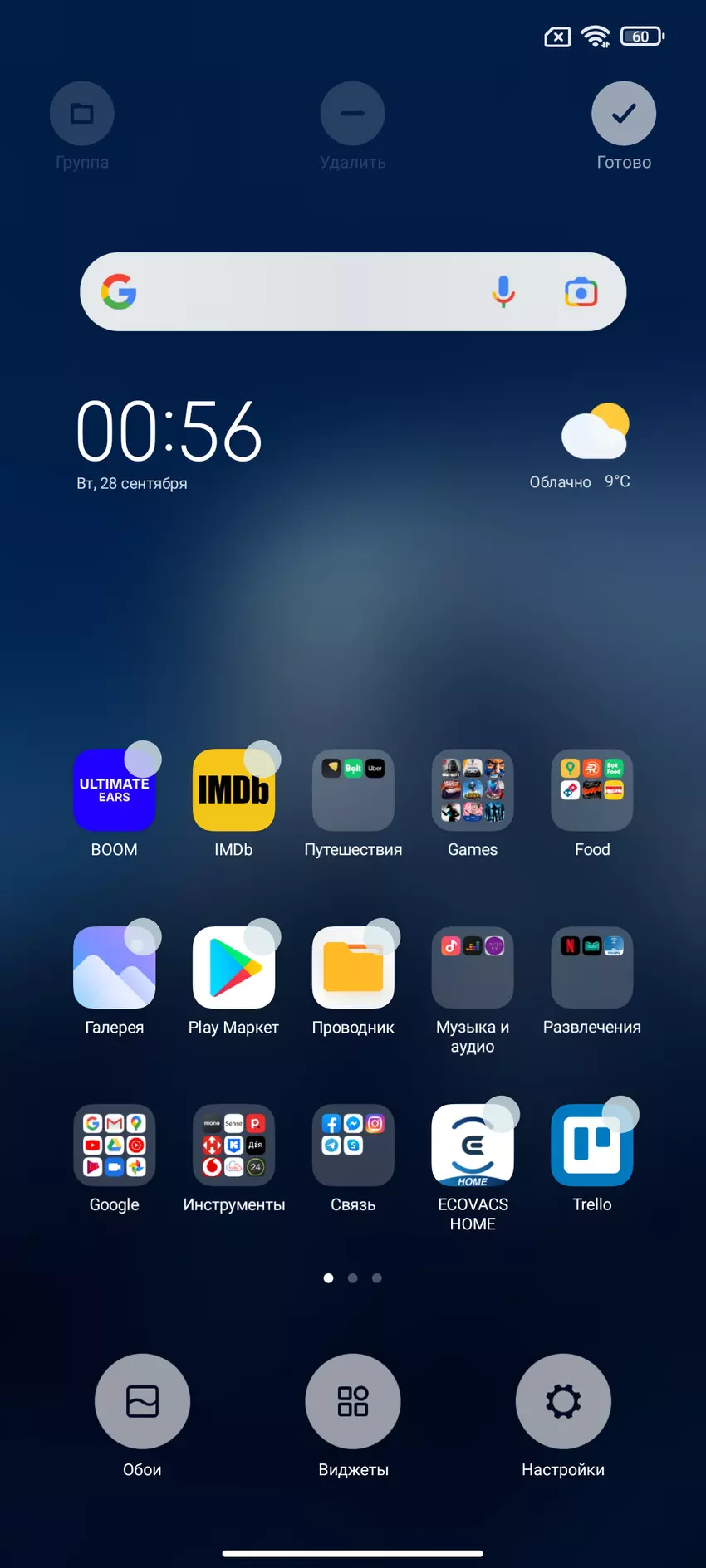Screen dimensions: 706x1568
Task: Open home screen Настройки
Action: (x=563, y=1401)
